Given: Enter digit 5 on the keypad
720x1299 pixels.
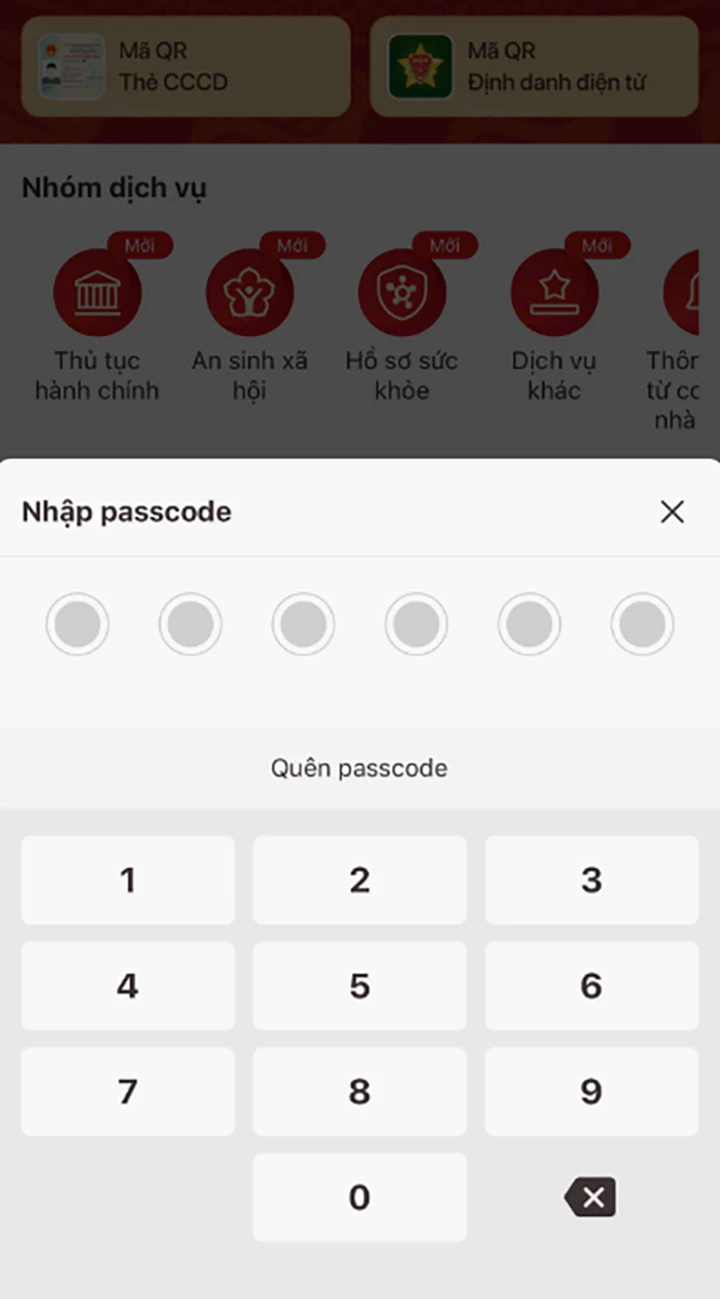Looking at the screenshot, I should tap(359, 986).
